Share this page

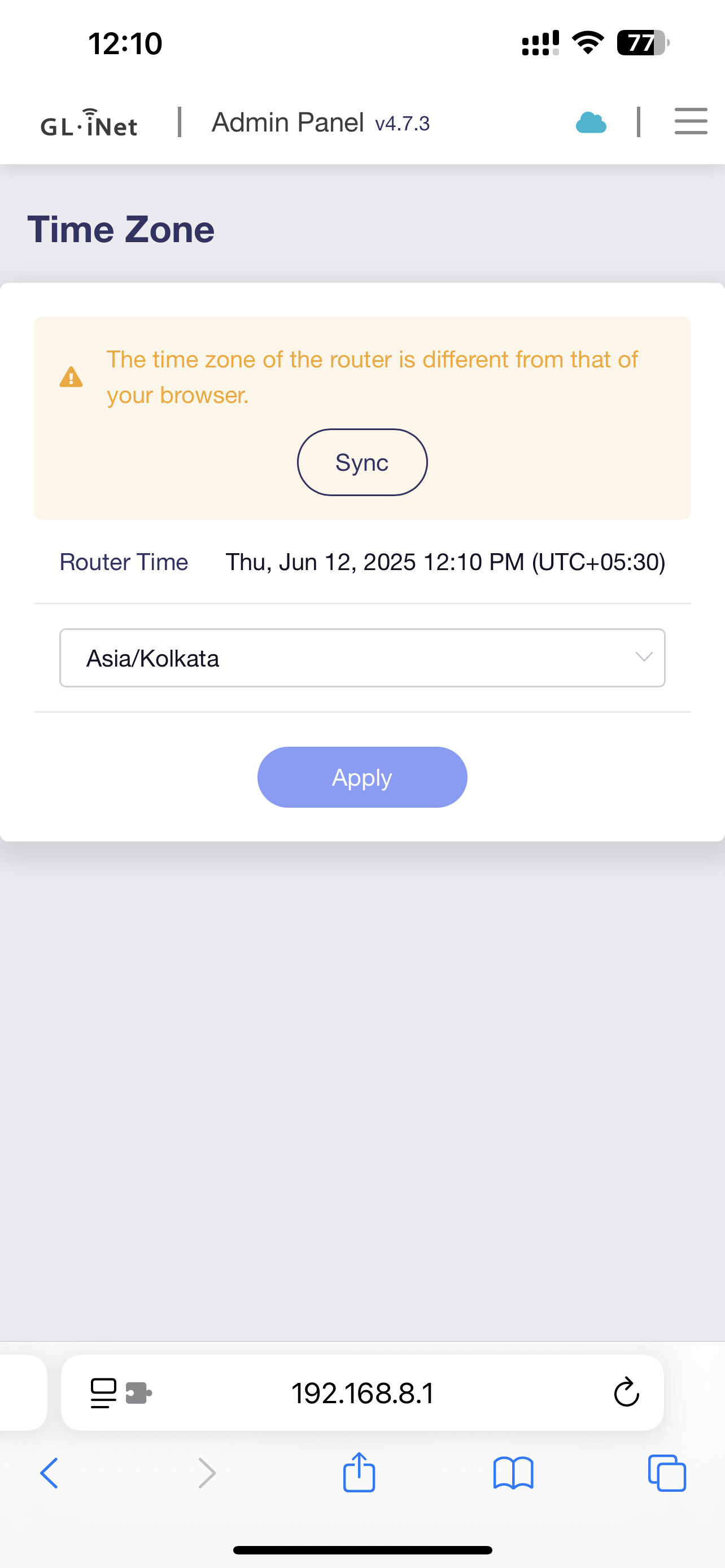[359, 1473]
